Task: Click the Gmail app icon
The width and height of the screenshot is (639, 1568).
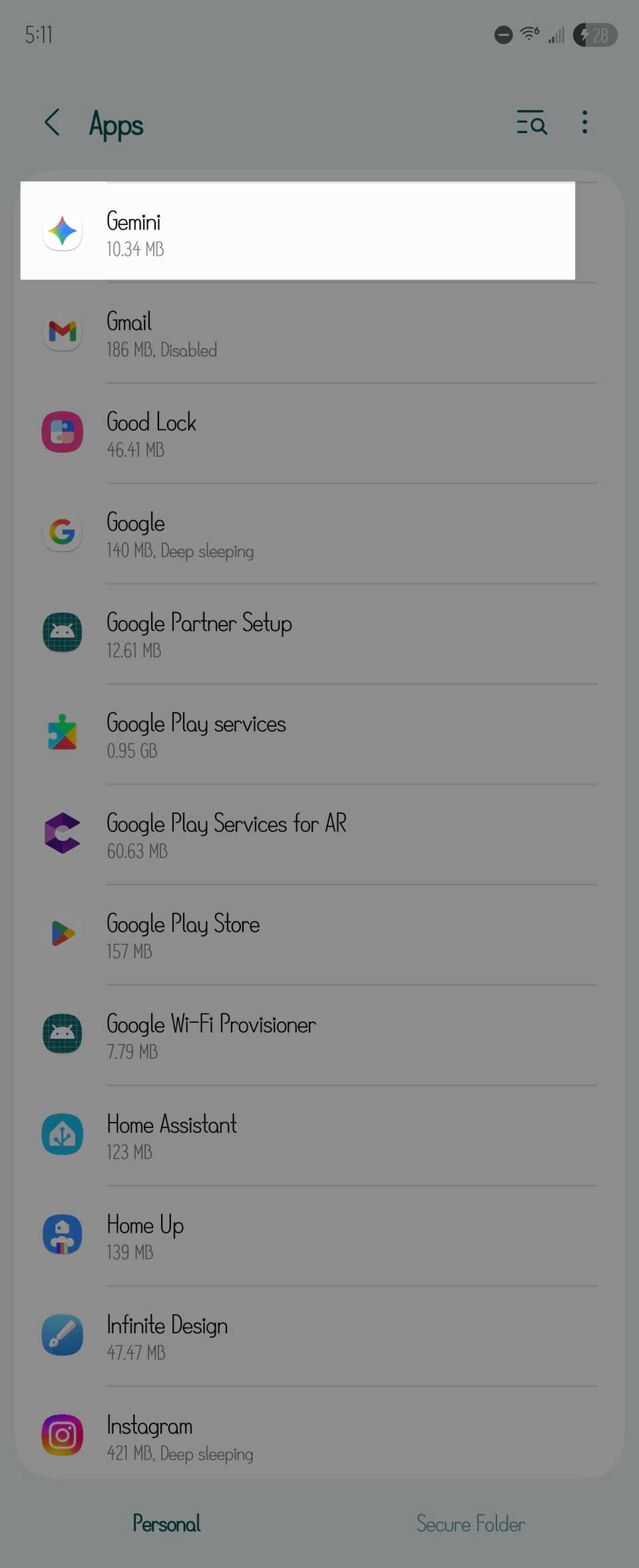Action: [x=62, y=333]
